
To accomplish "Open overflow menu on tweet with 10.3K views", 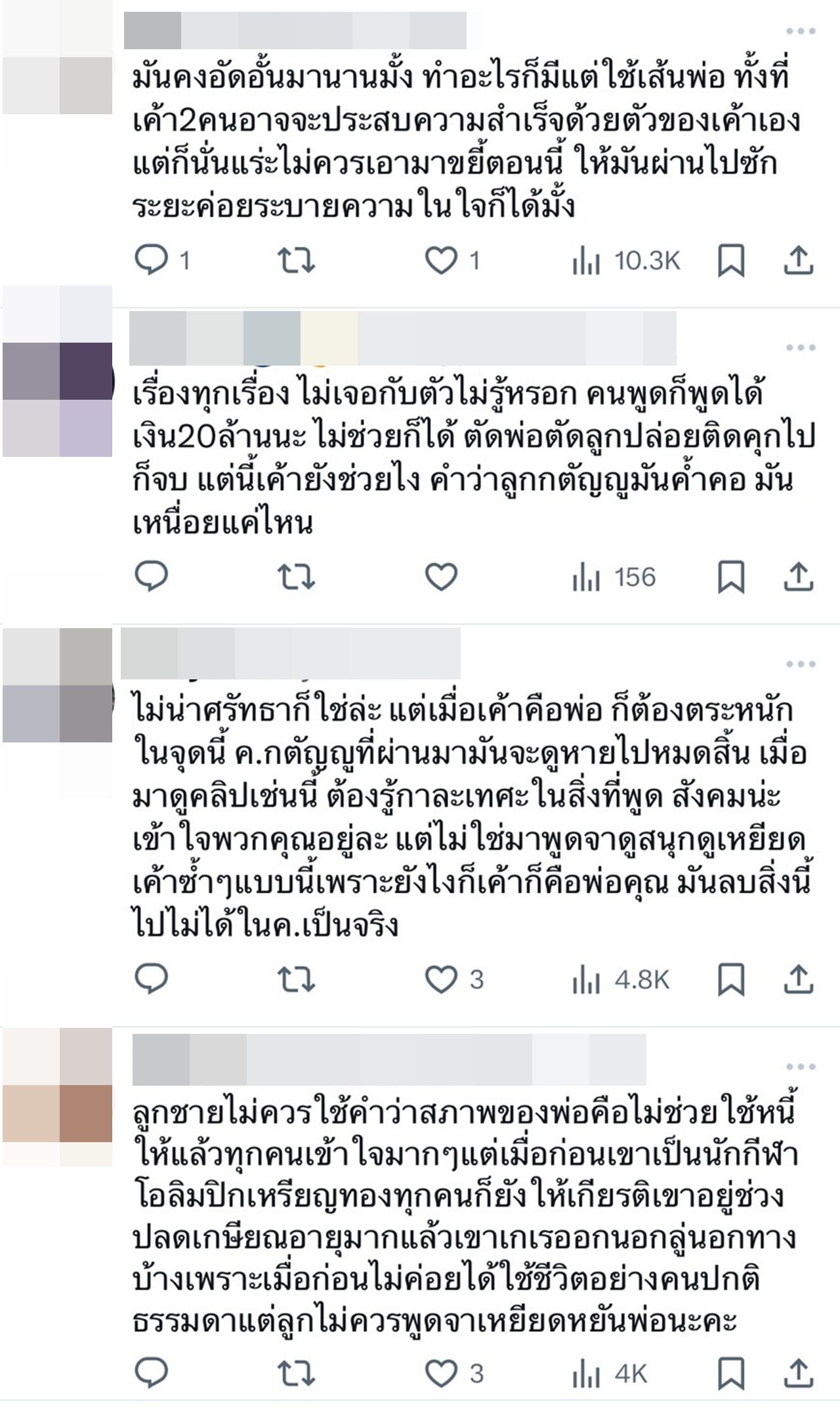I will 800,31.
